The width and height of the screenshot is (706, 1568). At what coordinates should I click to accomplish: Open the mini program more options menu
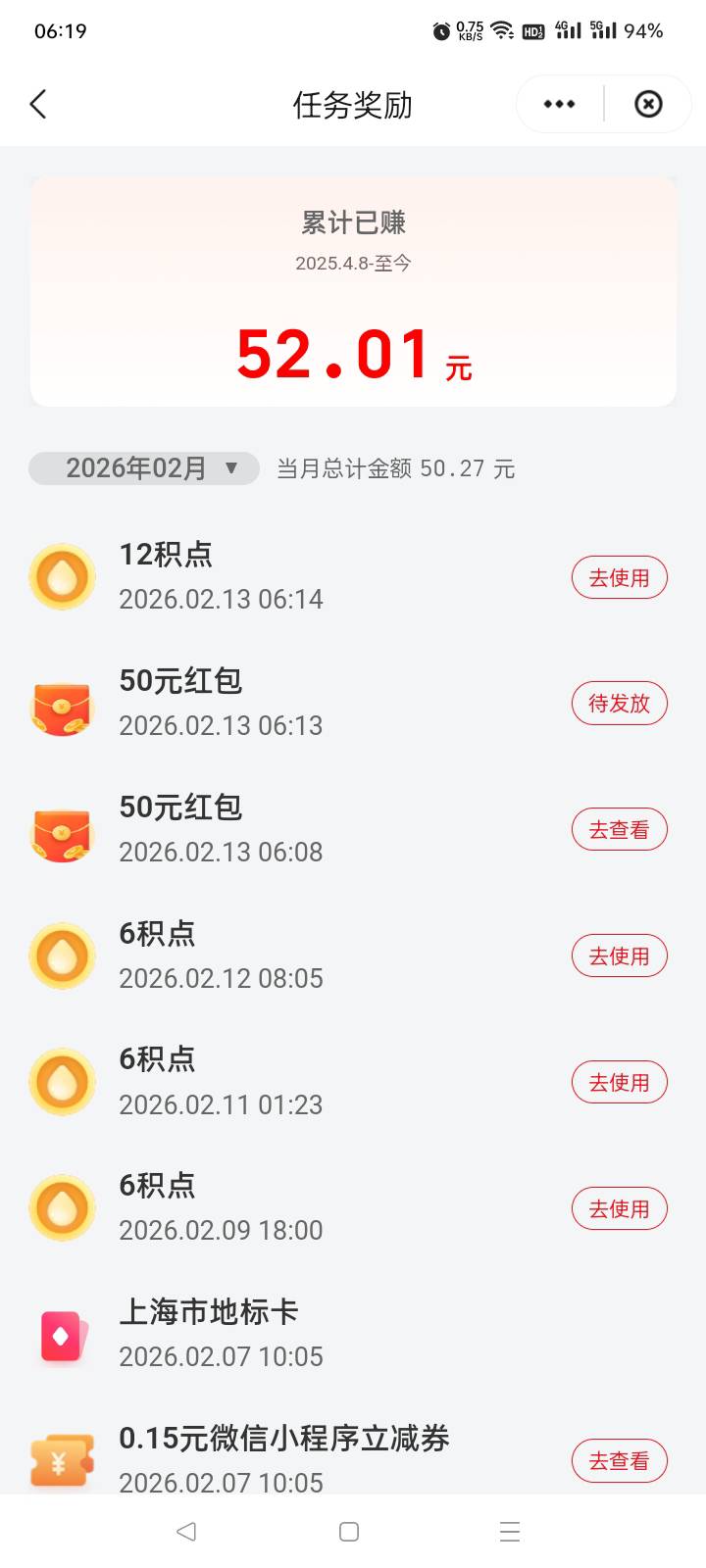[559, 104]
